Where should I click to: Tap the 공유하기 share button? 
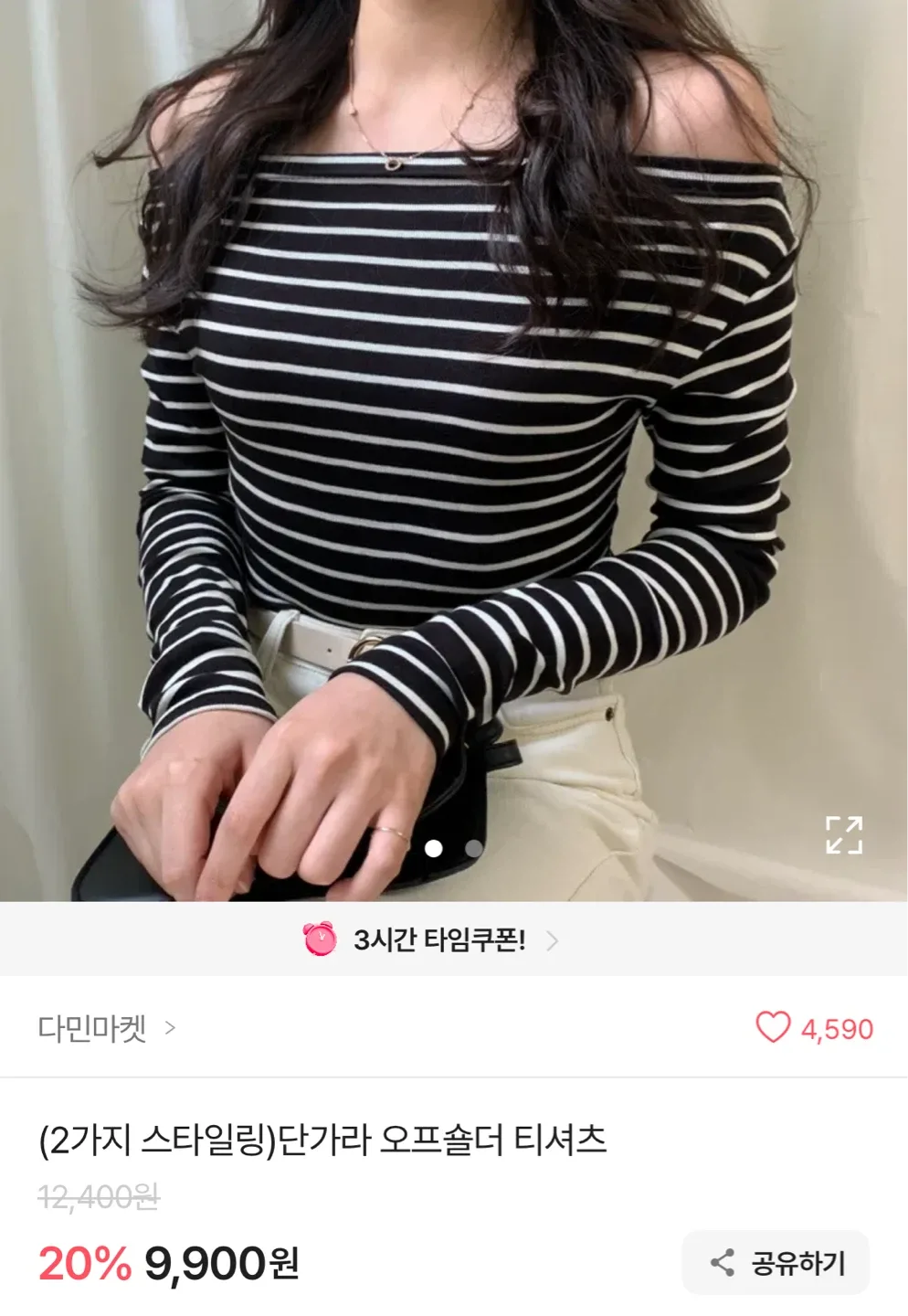point(776,1263)
